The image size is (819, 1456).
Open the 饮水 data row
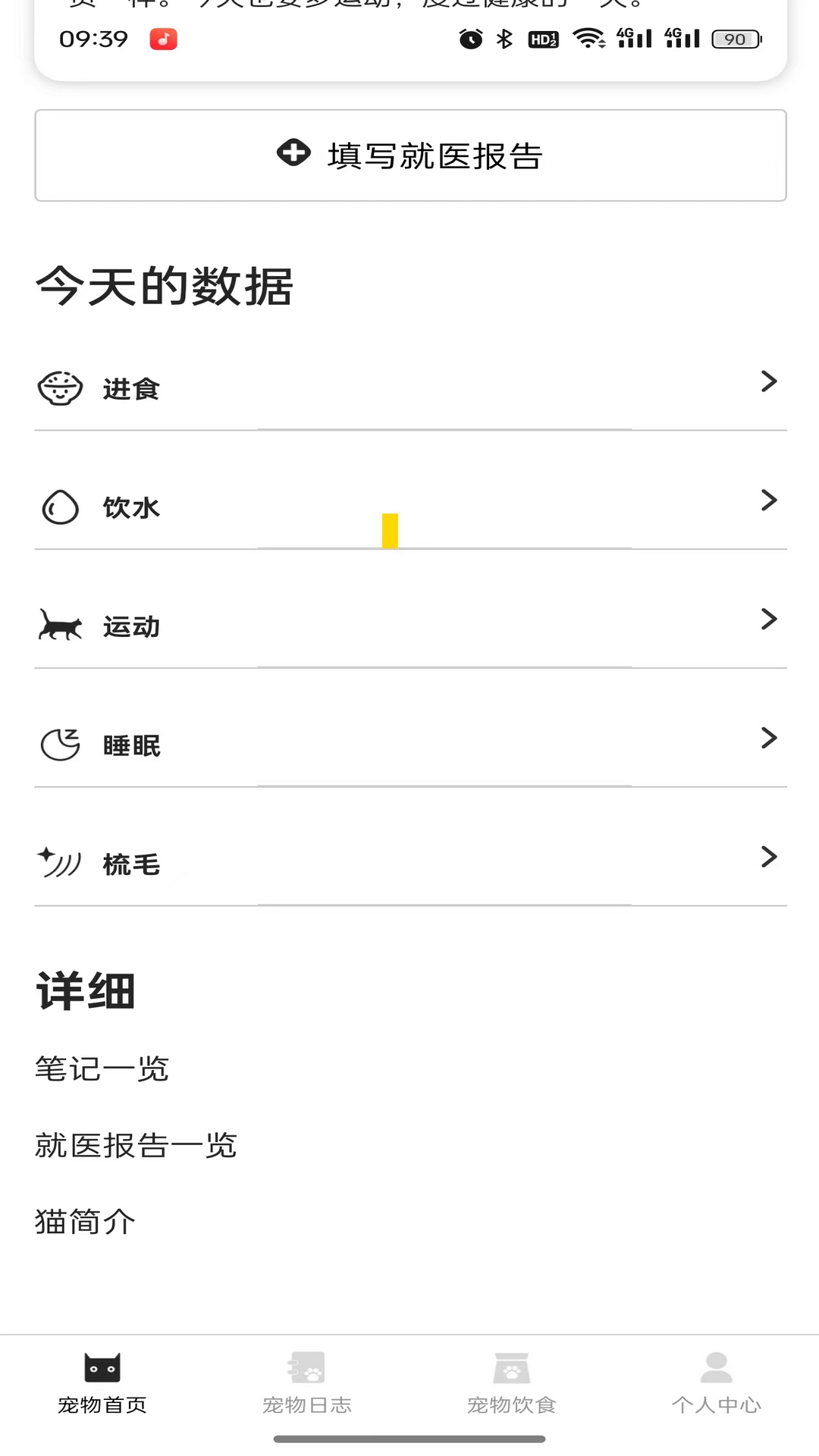point(410,507)
